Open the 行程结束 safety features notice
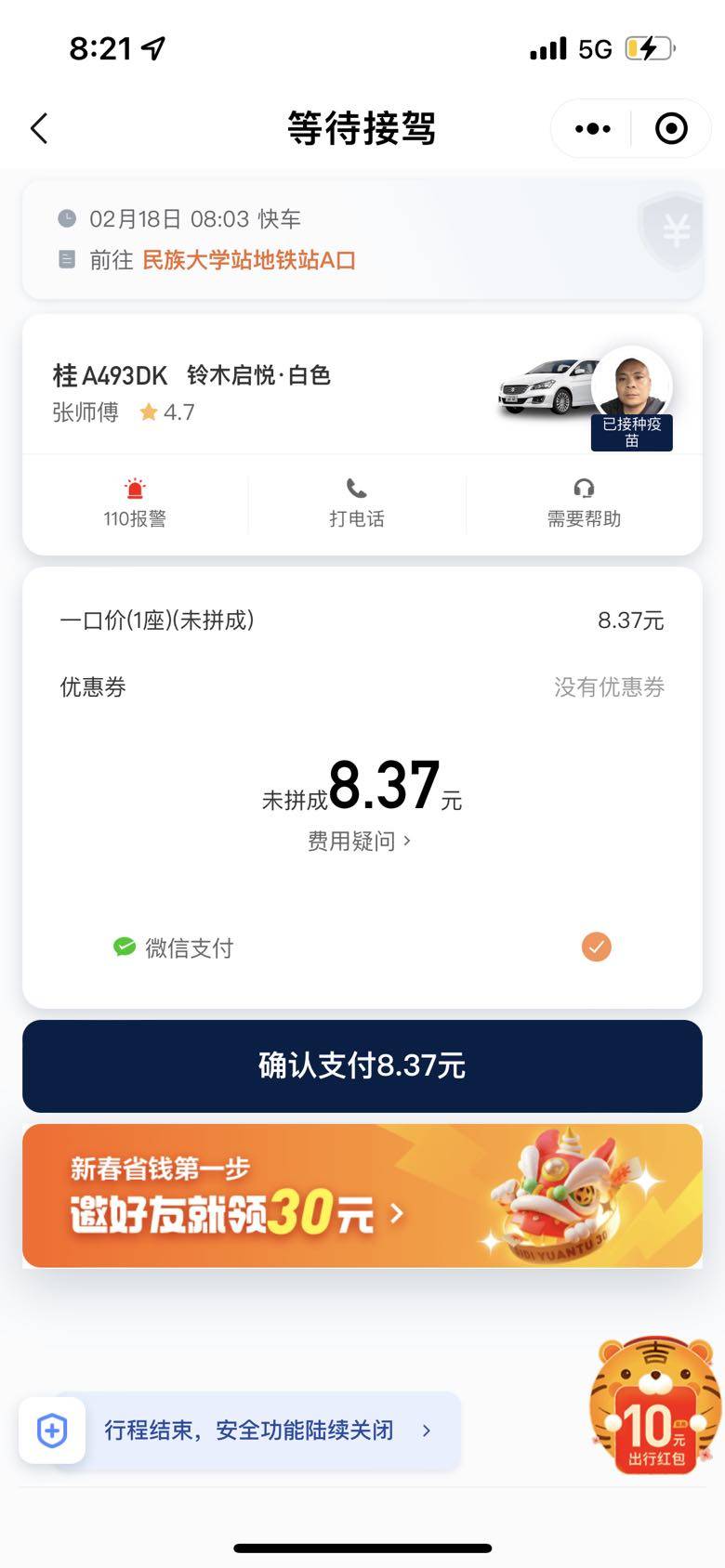 tap(265, 1430)
